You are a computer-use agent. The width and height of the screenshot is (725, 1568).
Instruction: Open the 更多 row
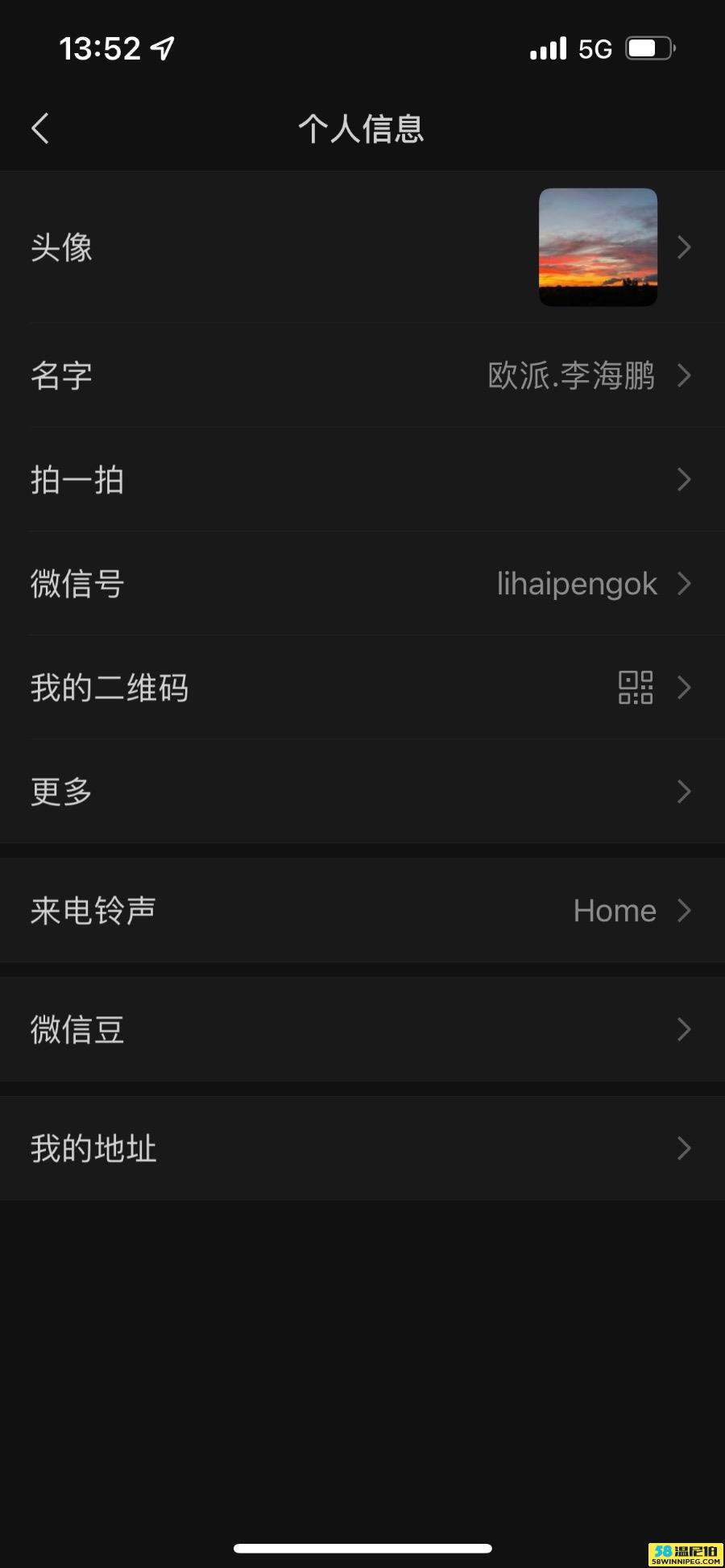pyautogui.click(x=362, y=791)
